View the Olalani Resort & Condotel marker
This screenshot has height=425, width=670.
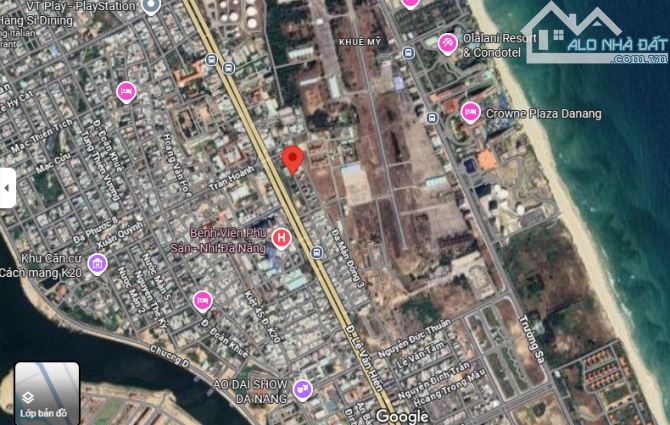(448, 43)
